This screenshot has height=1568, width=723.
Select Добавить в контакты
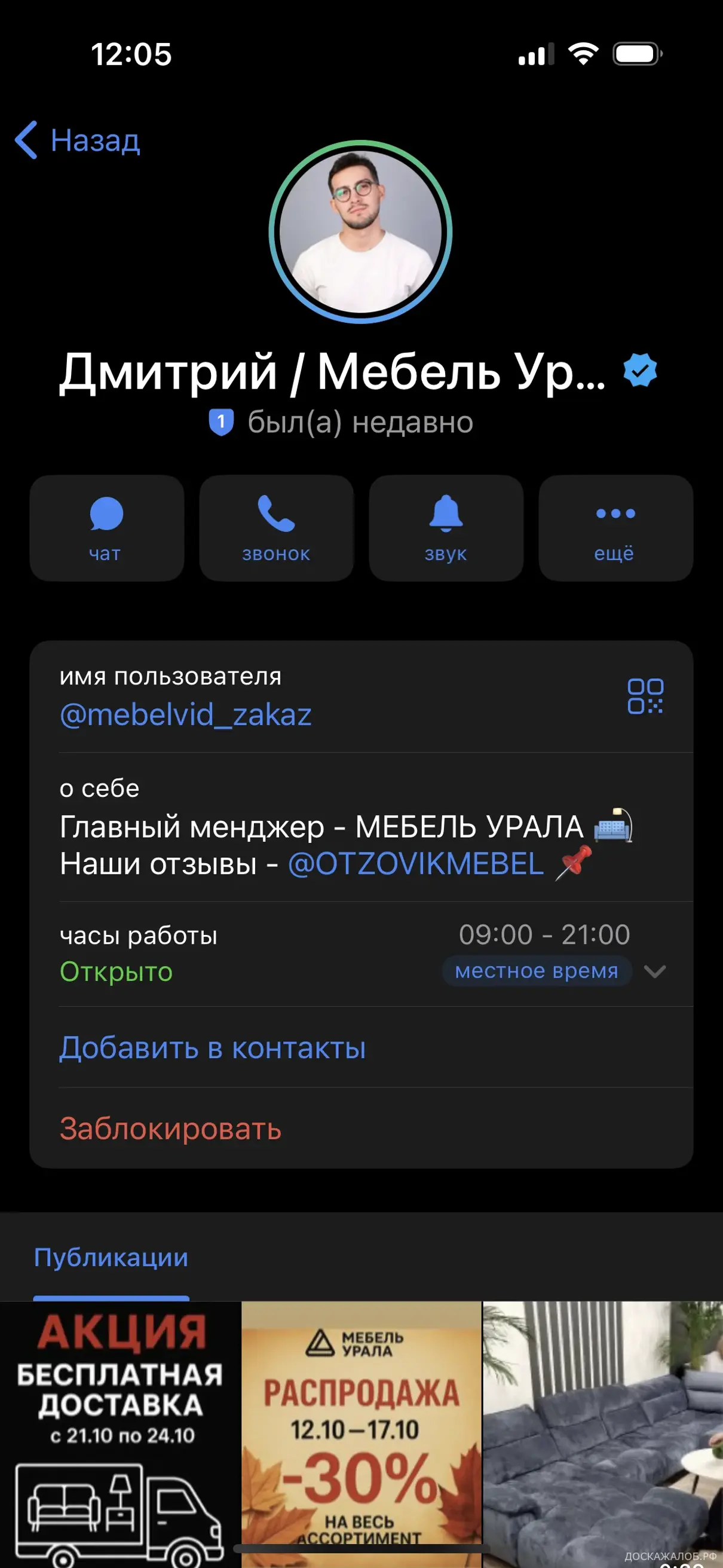212,1047
